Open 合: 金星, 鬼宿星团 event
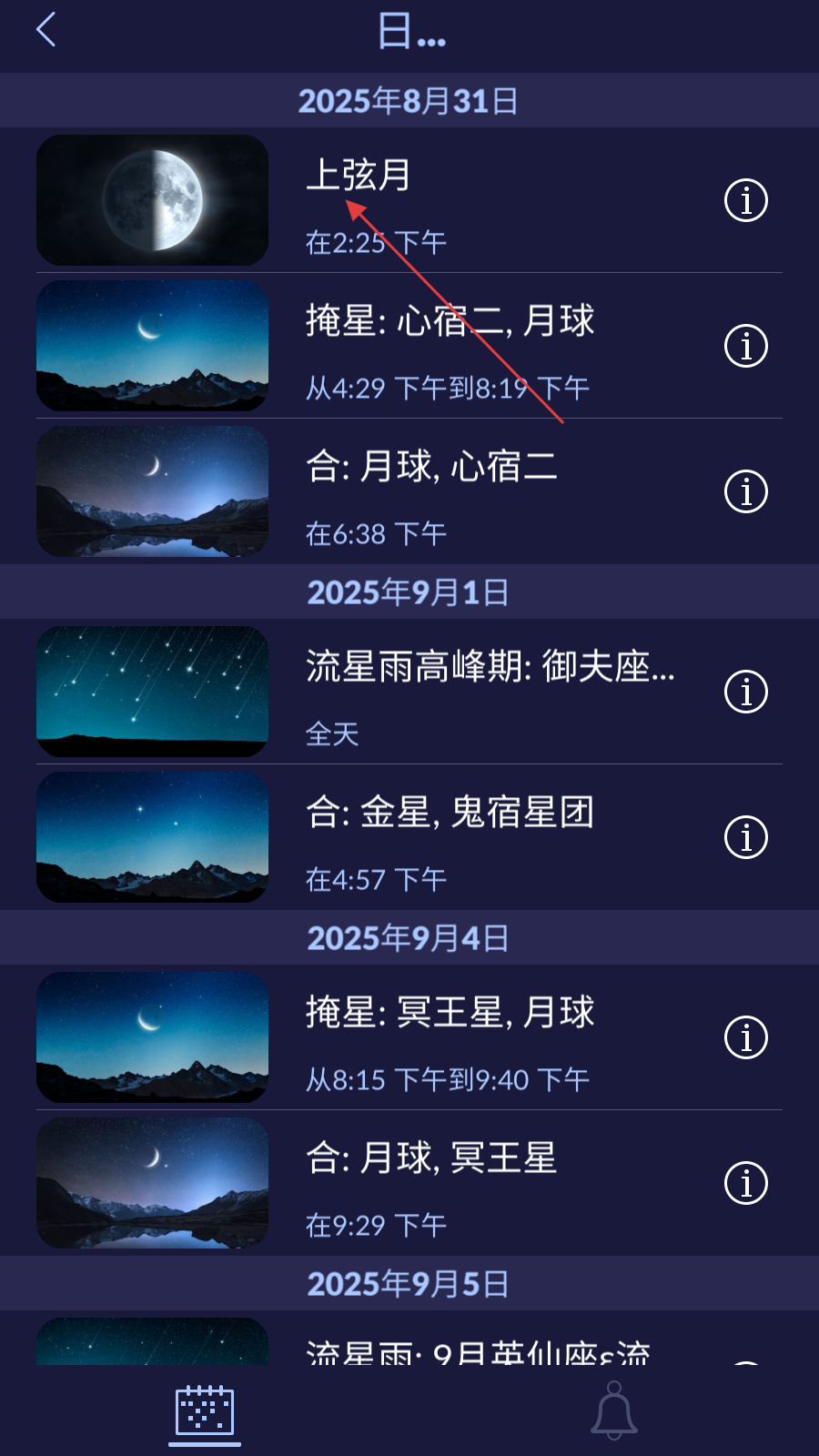This screenshot has width=819, height=1456. pos(409,837)
